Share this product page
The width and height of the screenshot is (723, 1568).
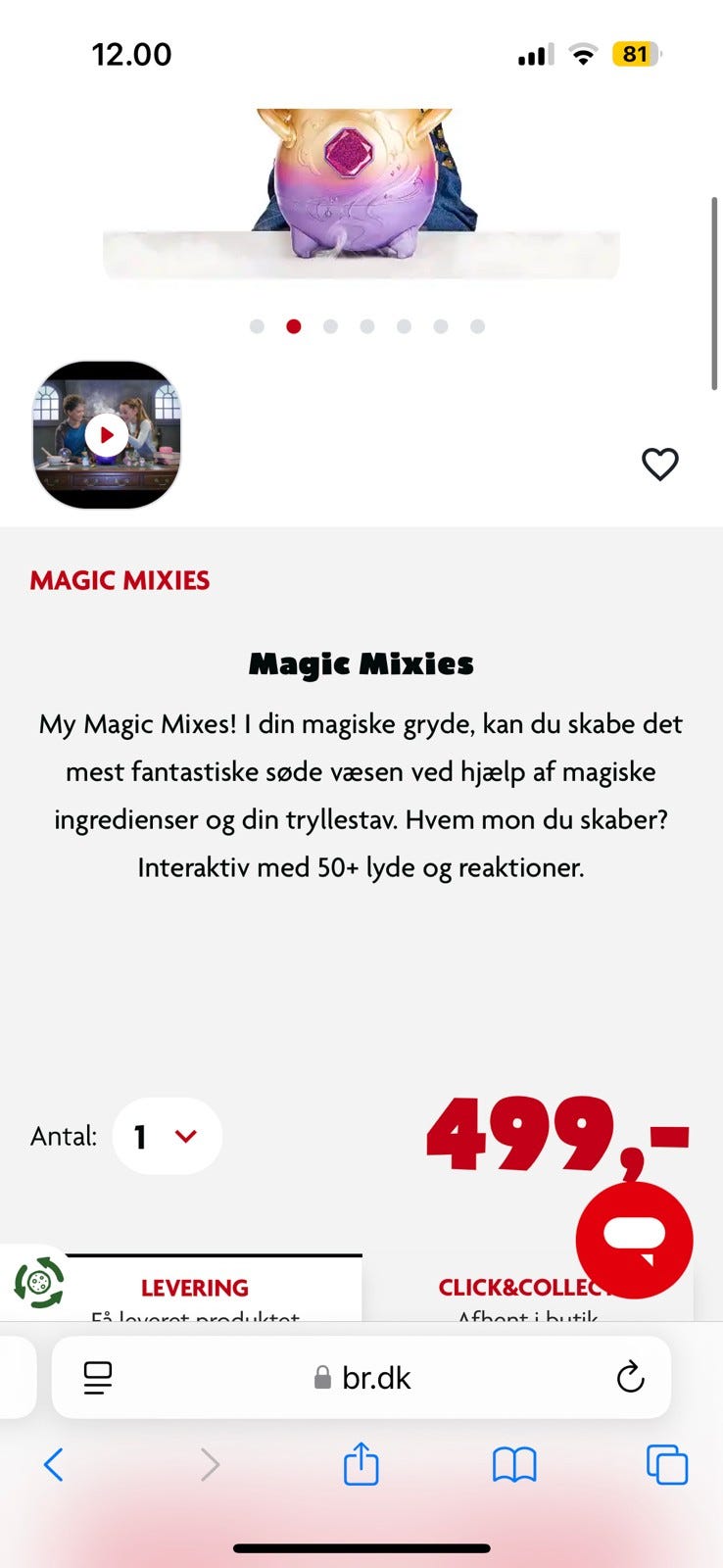[x=361, y=1465]
